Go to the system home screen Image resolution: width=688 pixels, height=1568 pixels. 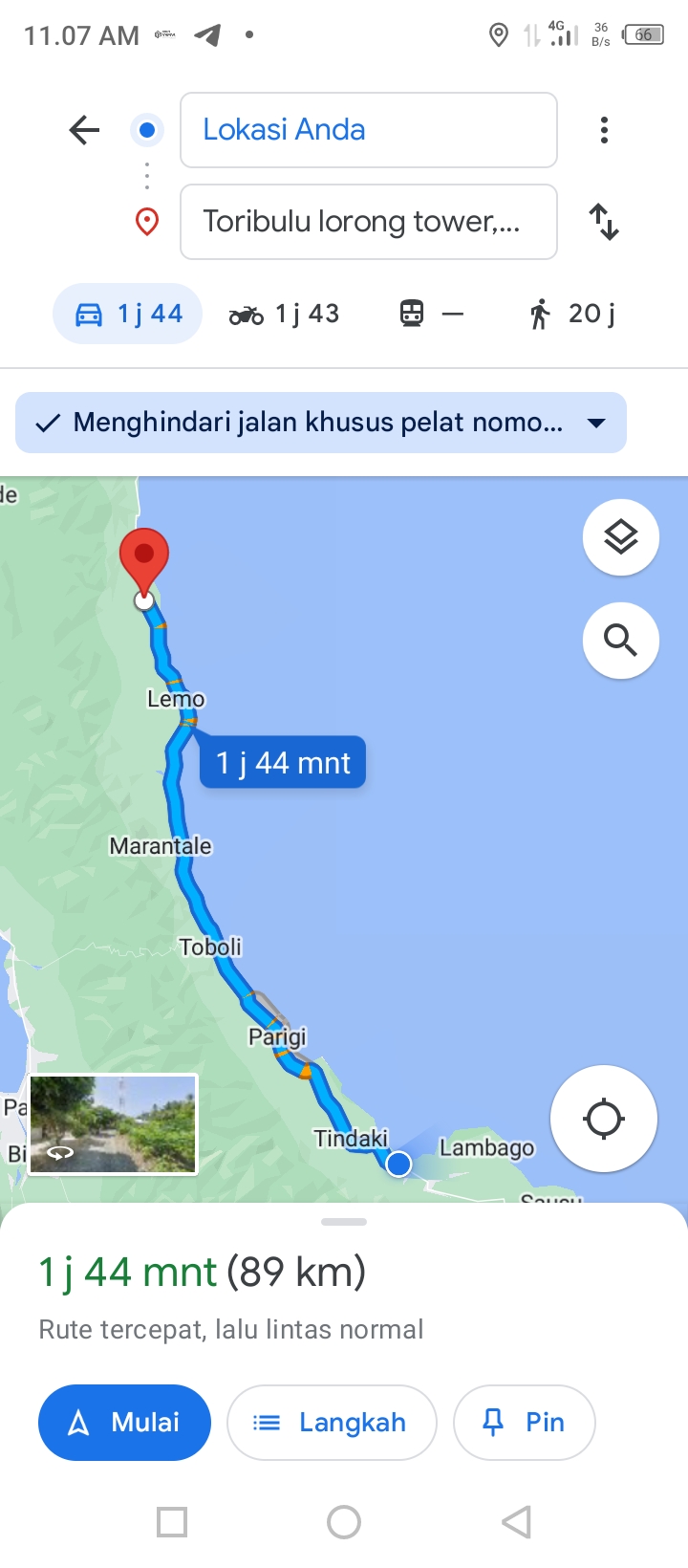click(344, 1522)
